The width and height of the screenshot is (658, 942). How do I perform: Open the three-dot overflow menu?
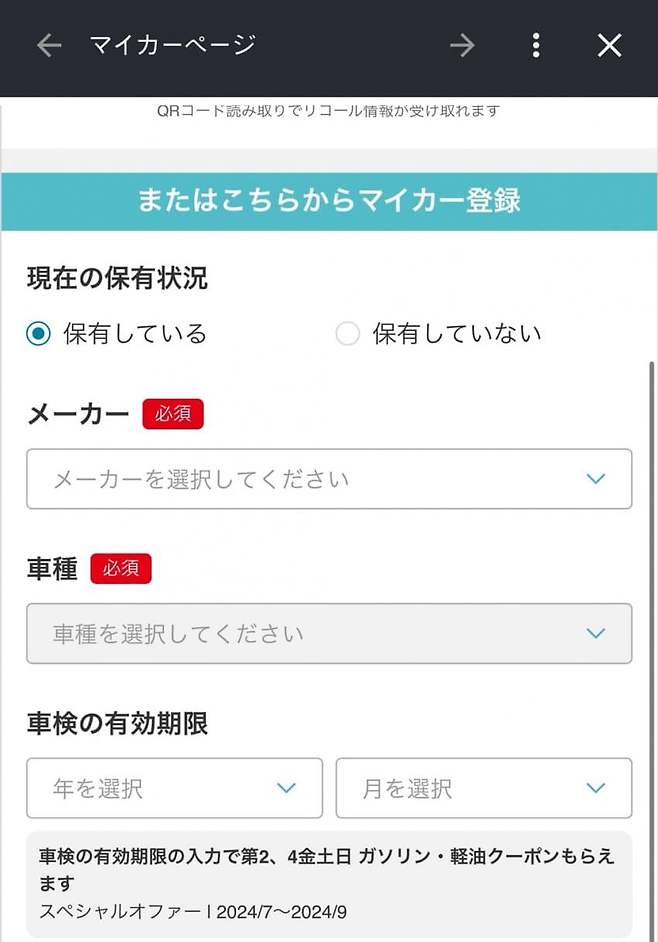point(536,45)
